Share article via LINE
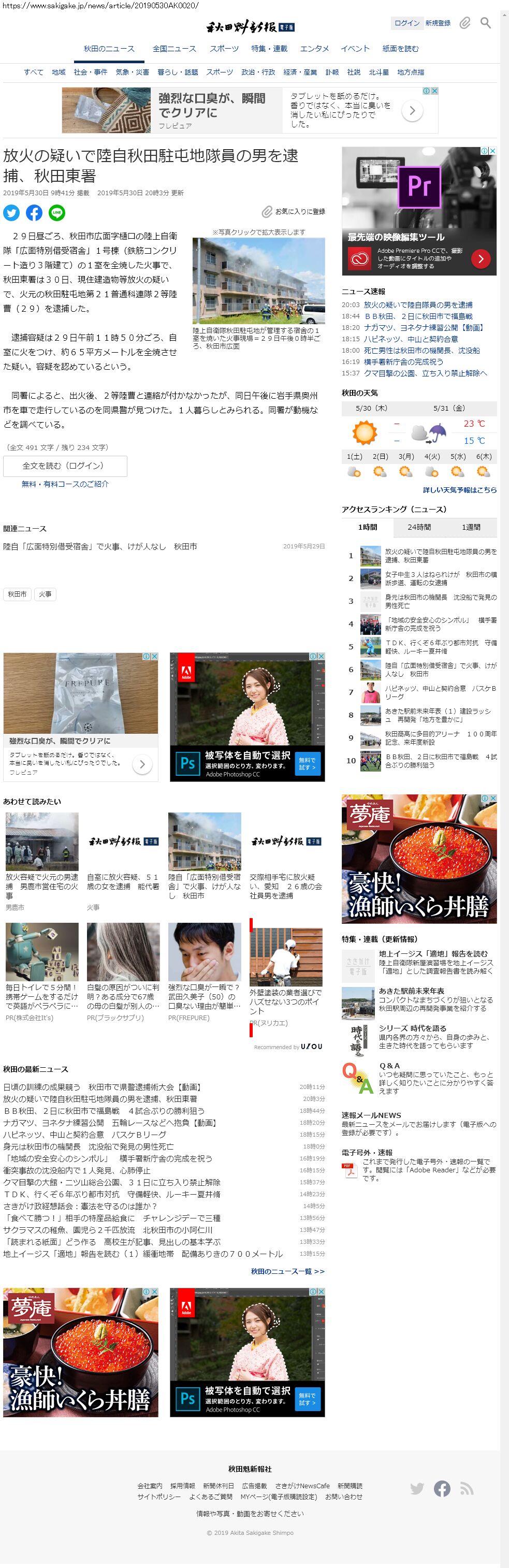Image resolution: width=509 pixels, height=1568 pixels. pyautogui.click(x=56, y=212)
